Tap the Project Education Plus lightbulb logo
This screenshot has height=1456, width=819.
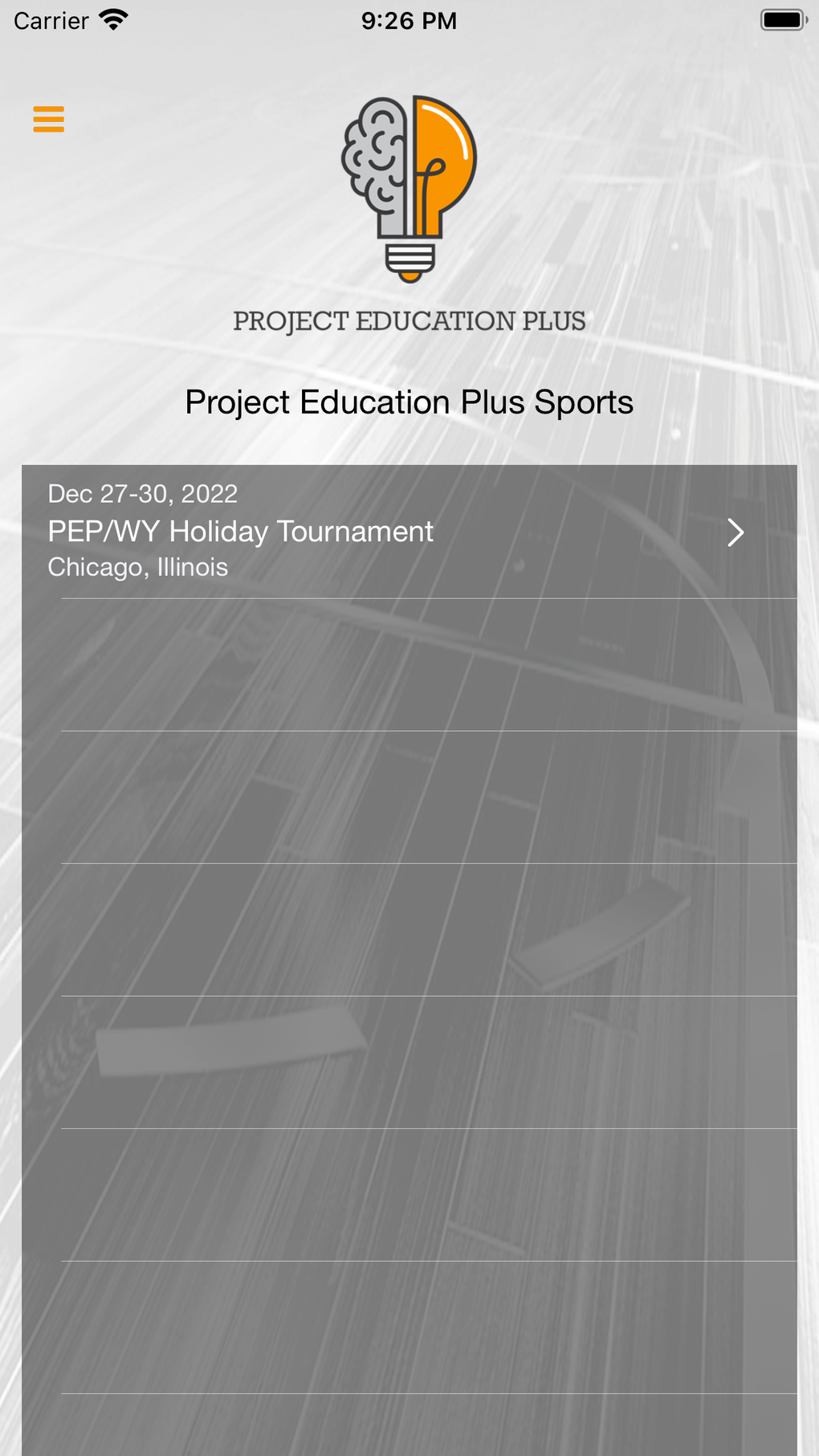(x=409, y=189)
